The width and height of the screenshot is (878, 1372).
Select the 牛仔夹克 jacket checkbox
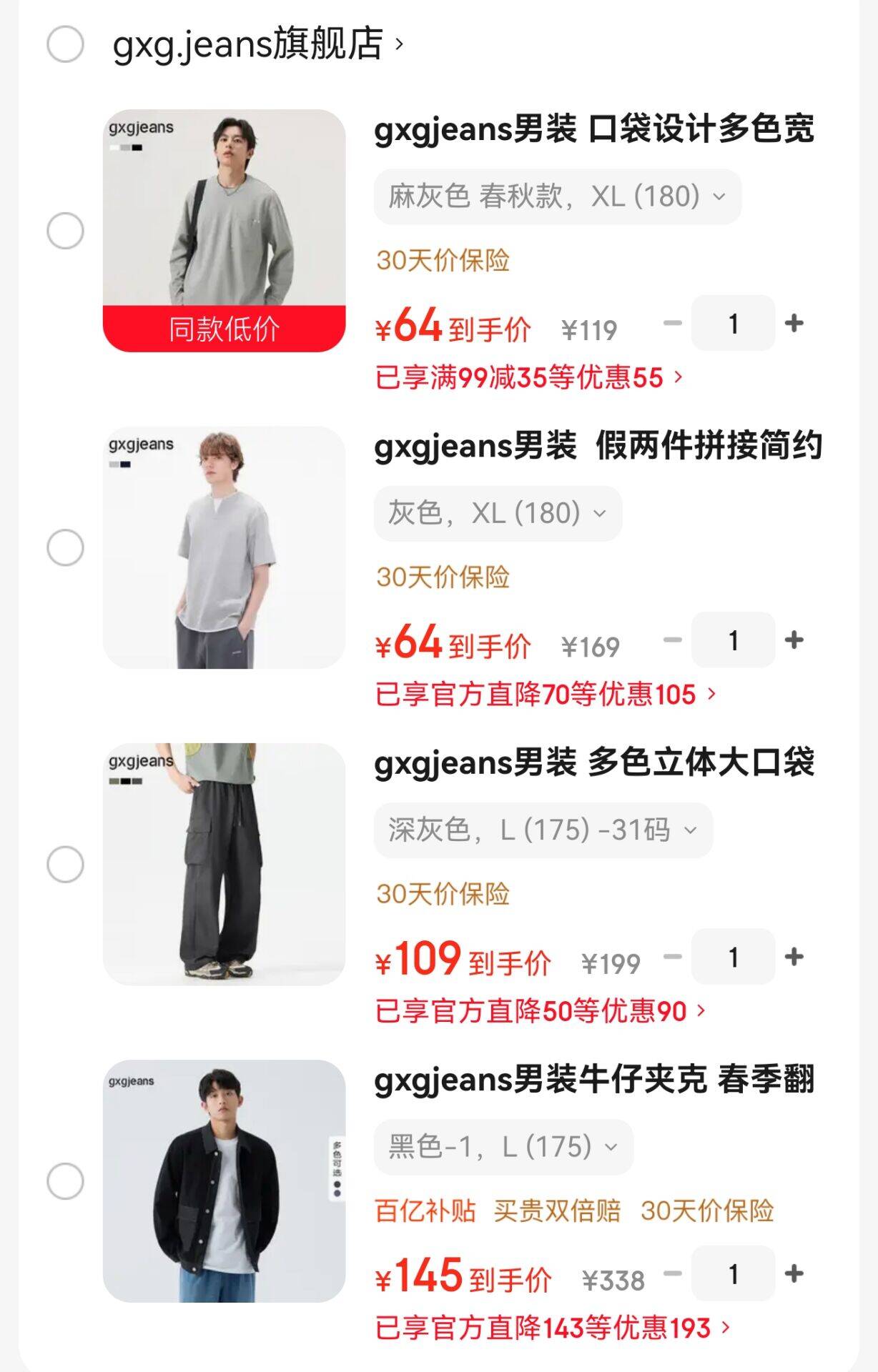[x=65, y=1180]
